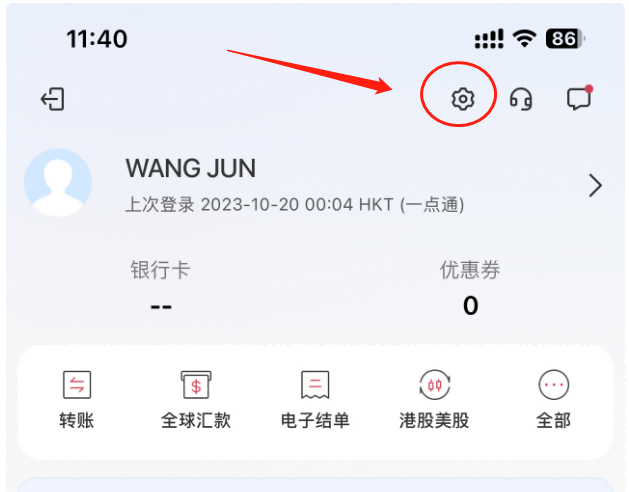The image size is (629, 492).
Task: Open 转账 transfer
Action: pyautogui.click(x=77, y=400)
